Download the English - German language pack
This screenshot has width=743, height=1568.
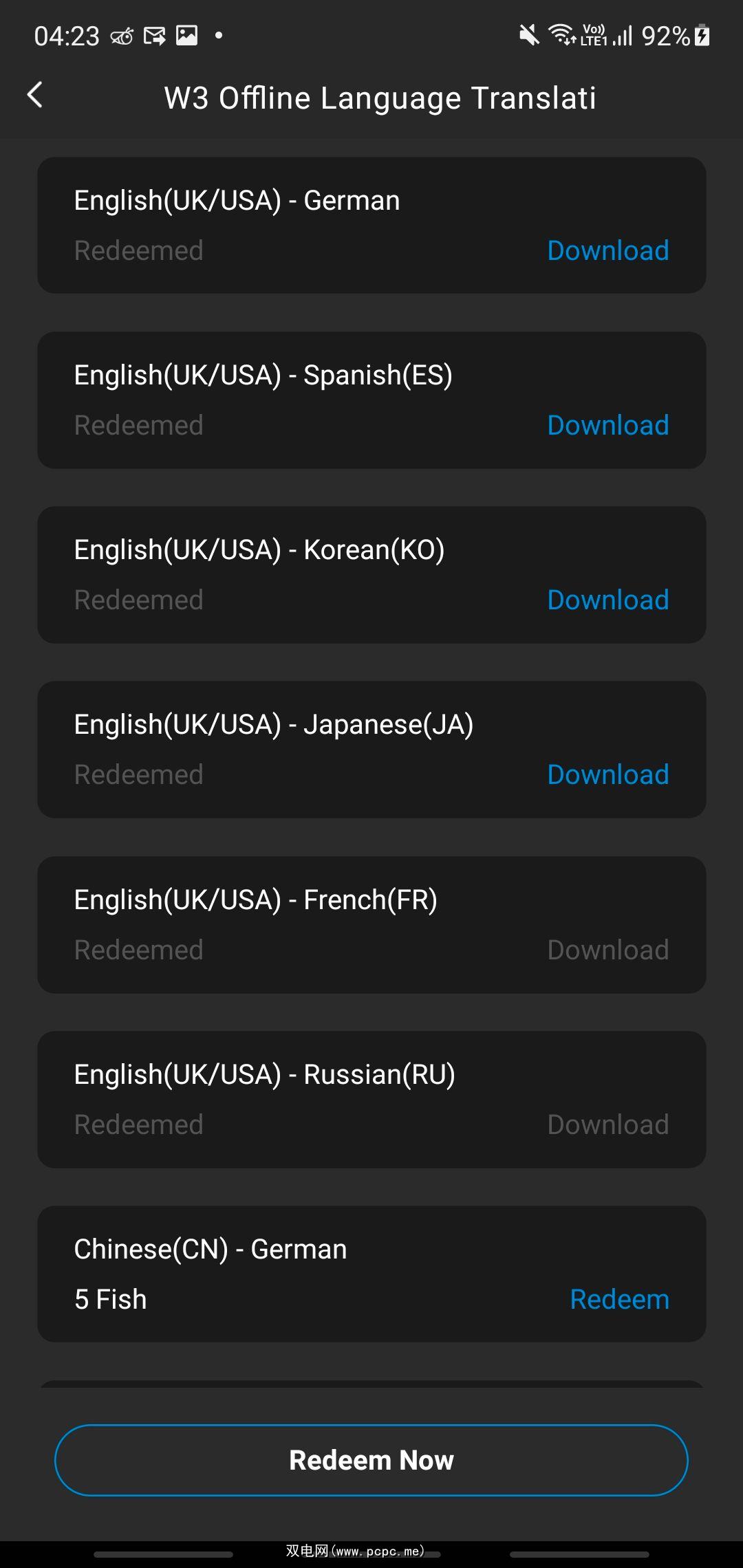click(x=607, y=250)
